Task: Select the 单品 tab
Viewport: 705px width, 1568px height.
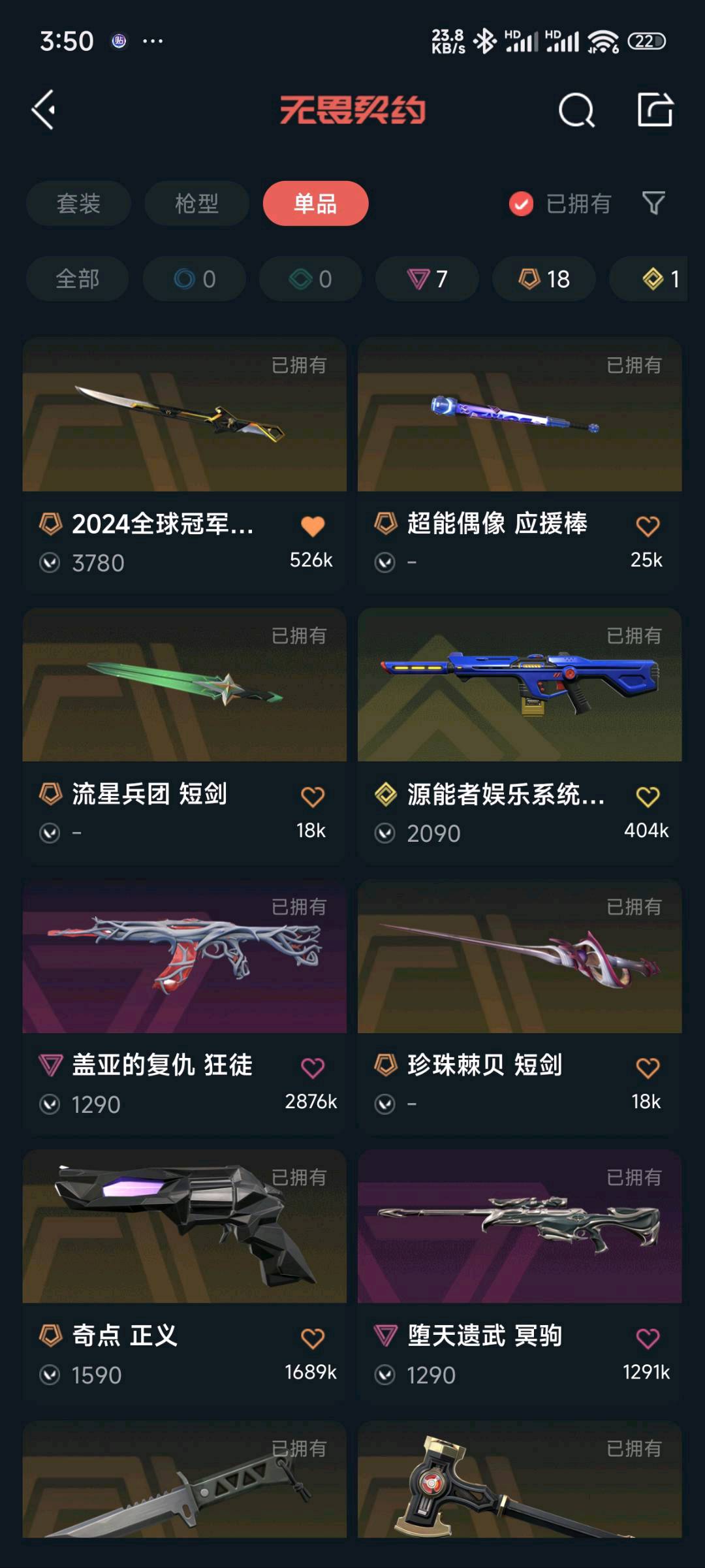Action: point(315,204)
